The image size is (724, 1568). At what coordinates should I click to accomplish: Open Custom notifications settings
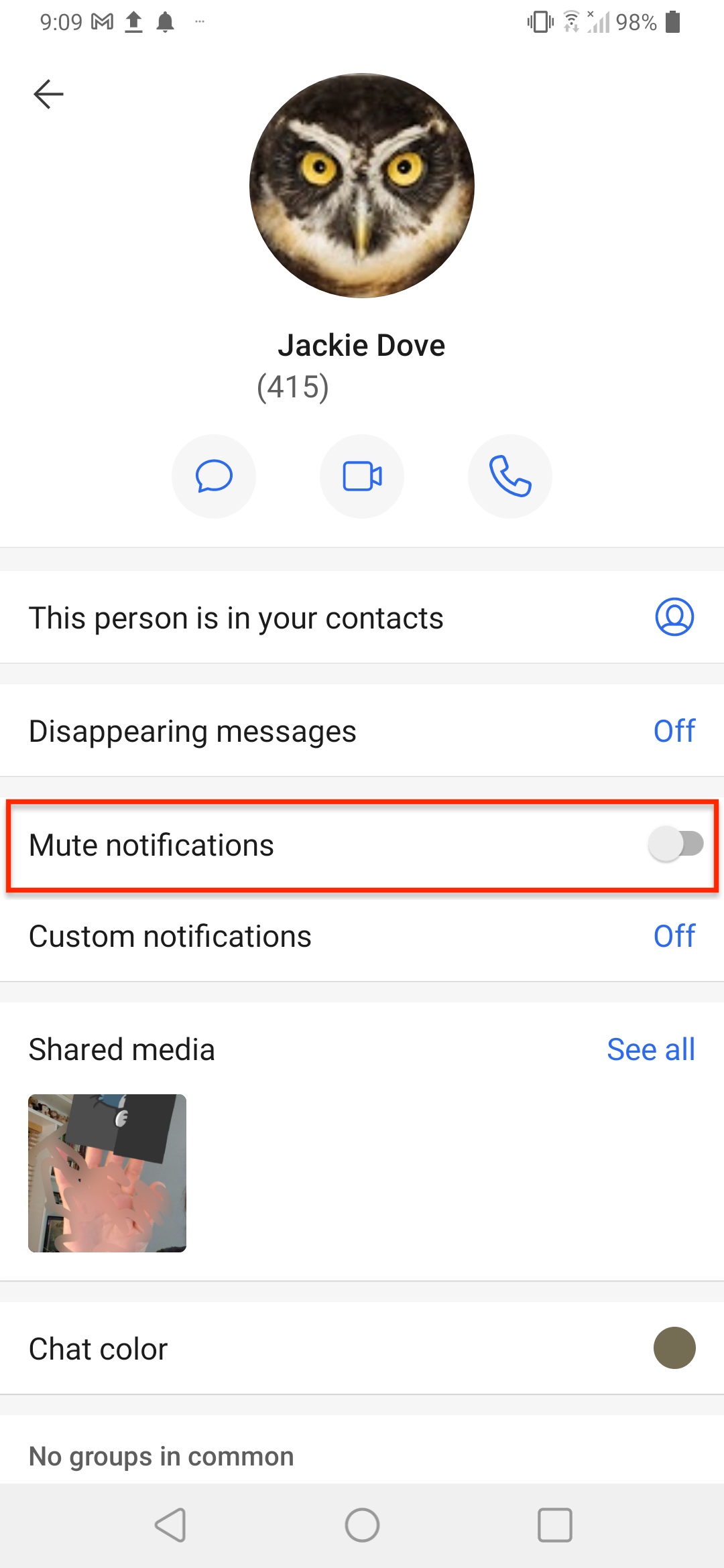[x=362, y=936]
